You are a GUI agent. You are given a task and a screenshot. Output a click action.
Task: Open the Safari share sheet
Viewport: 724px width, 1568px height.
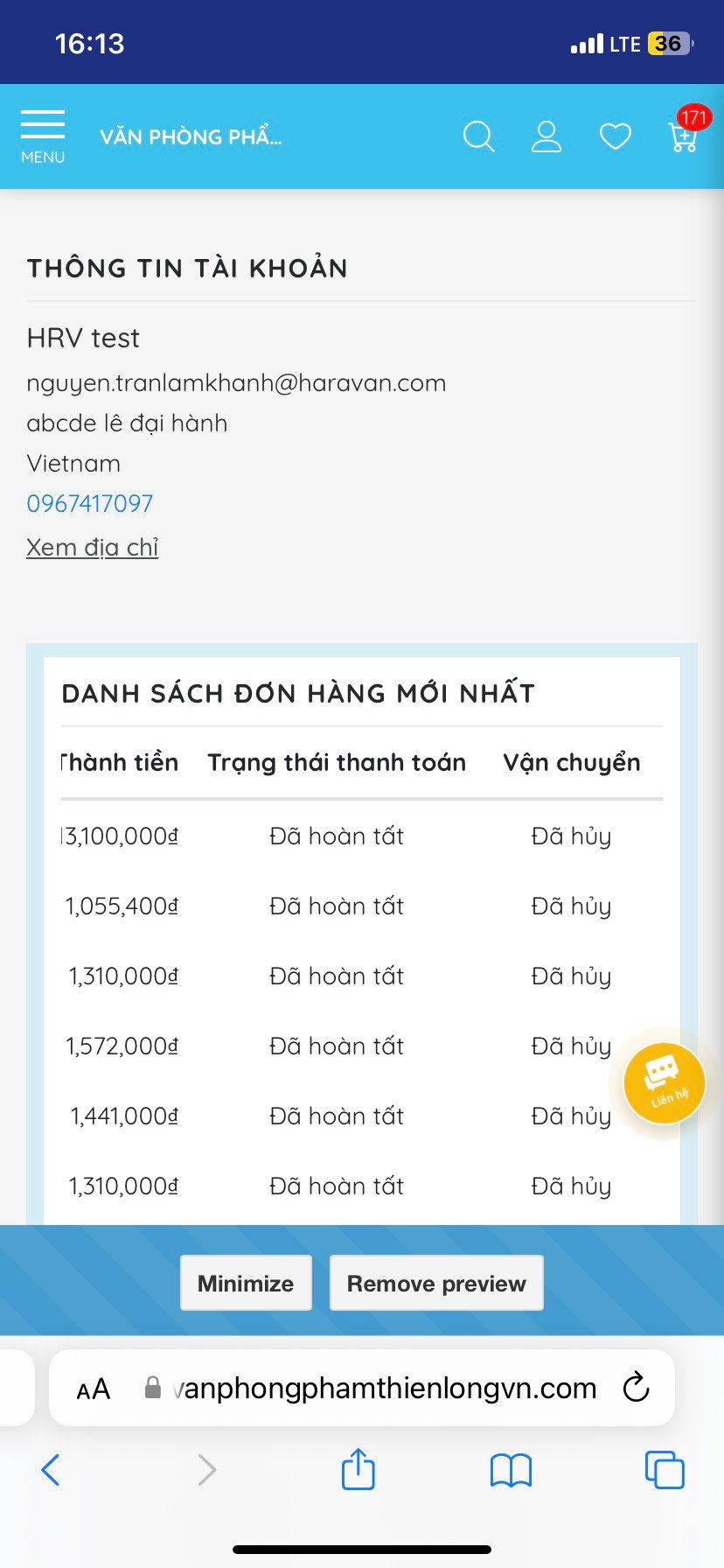pyautogui.click(x=358, y=1468)
